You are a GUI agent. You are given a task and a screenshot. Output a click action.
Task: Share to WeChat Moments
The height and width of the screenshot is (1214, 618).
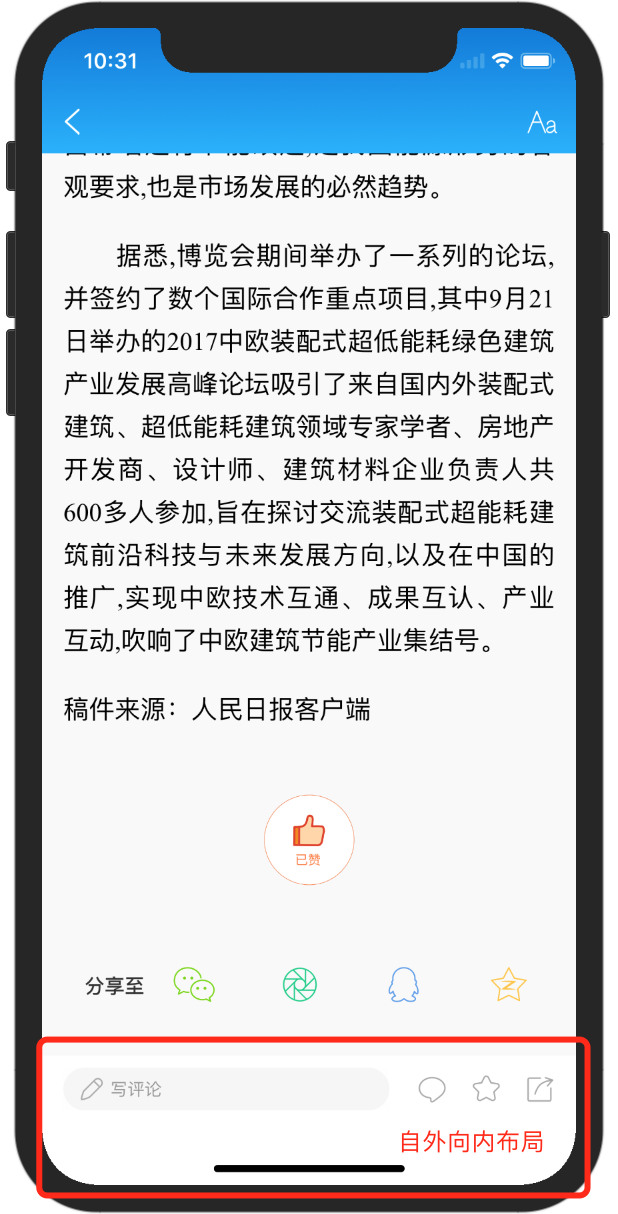[300, 985]
